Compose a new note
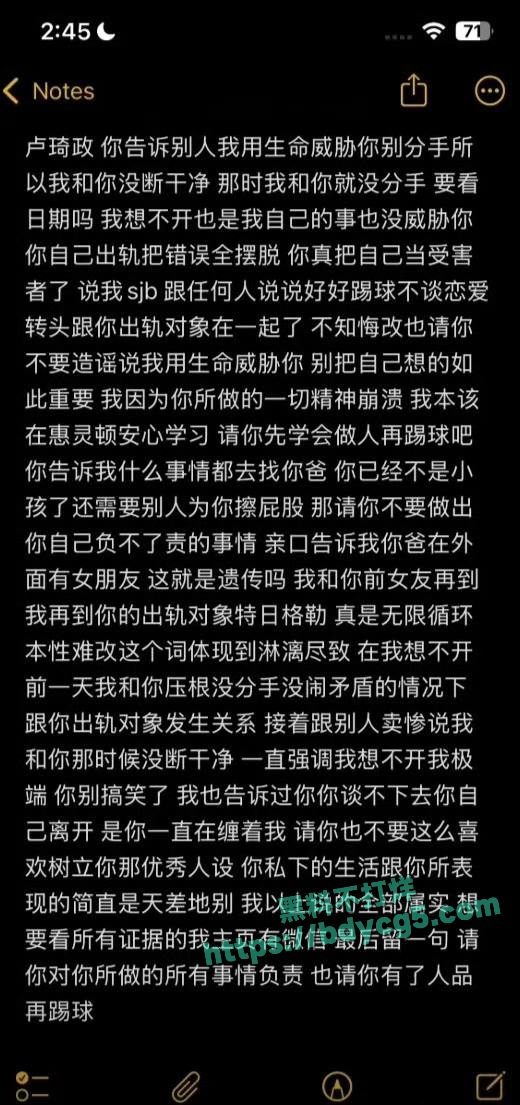Viewport: 520px width, 1105px height. (x=490, y=1085)
